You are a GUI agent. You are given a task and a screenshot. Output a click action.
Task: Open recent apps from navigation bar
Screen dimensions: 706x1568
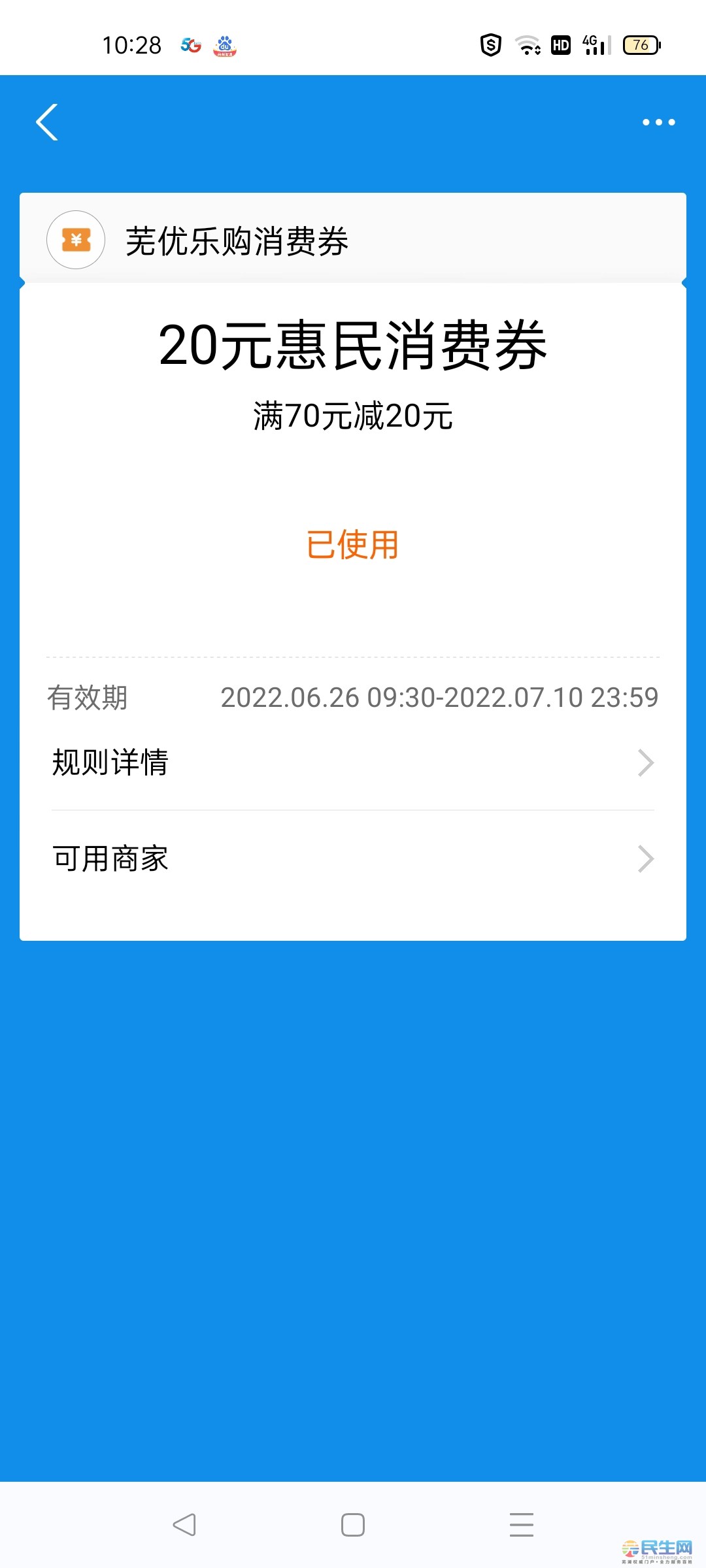pos(522,1525)
